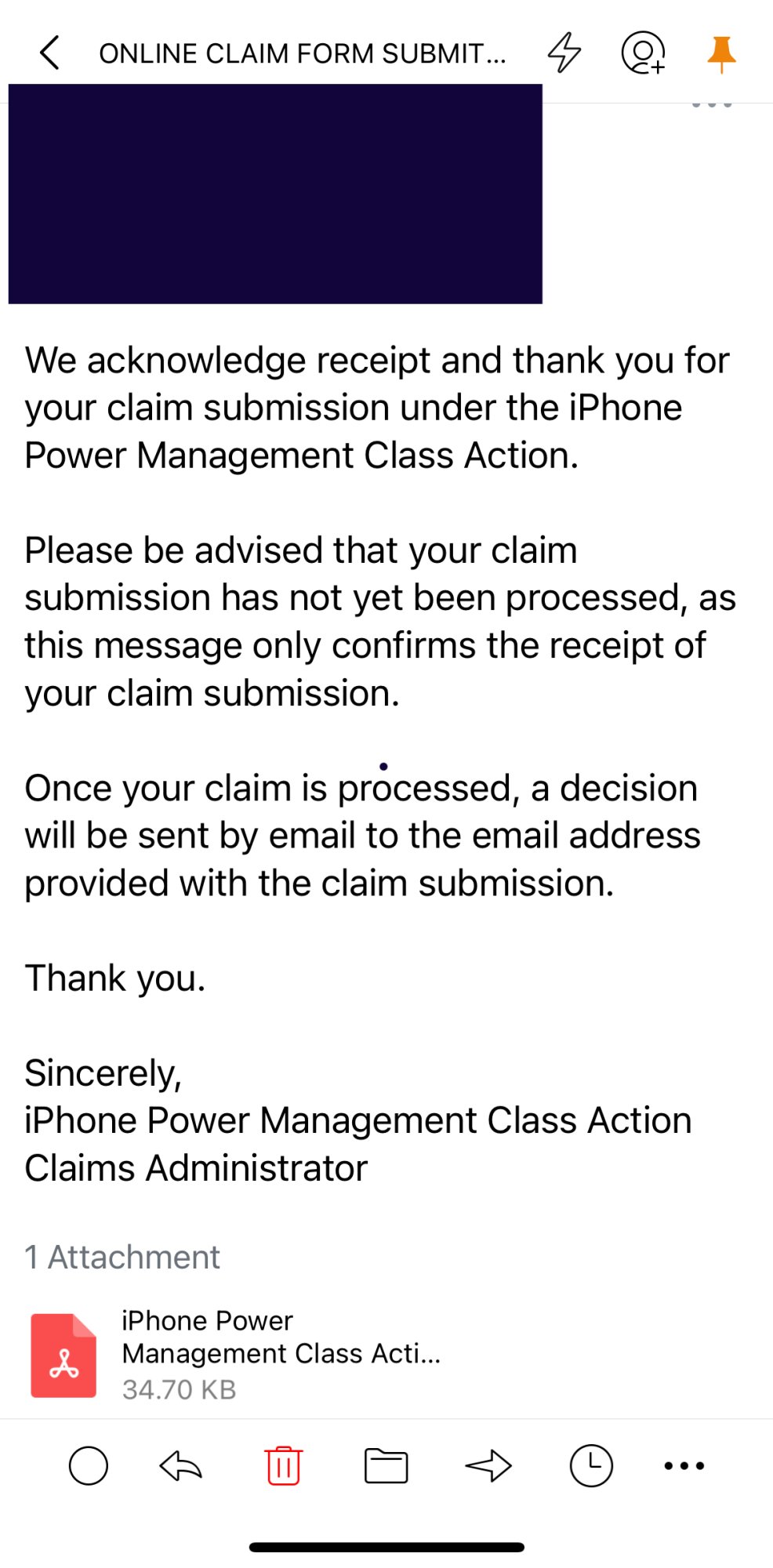Snooze the email with the clock icon
Viewport: 773px width, 1568px height.
[591, 1465]
